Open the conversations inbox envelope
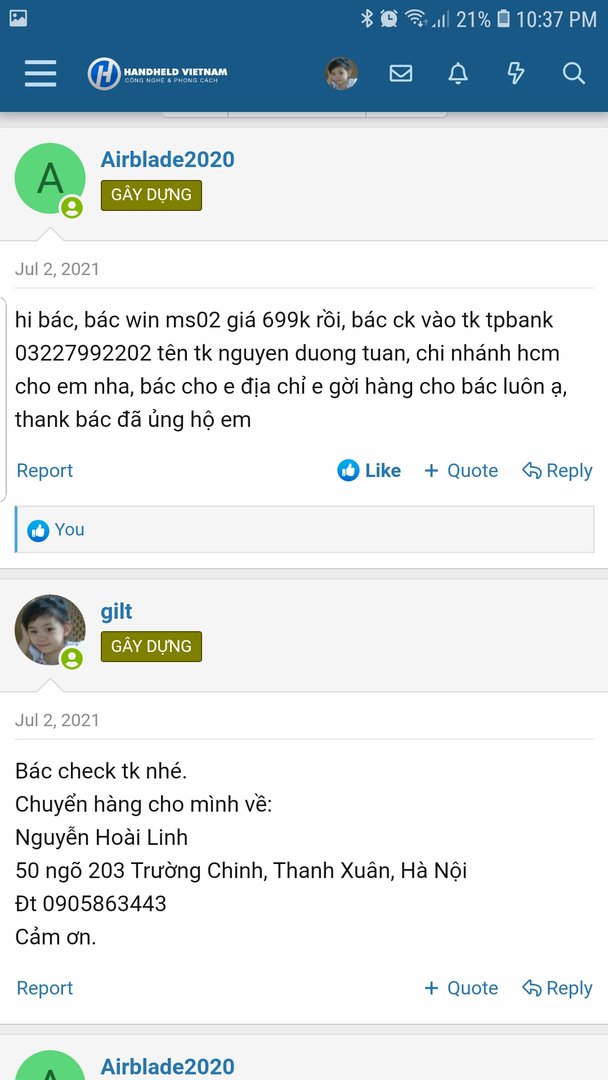The width and height of the screenshot is (608, 1080). tap(401, 73)
